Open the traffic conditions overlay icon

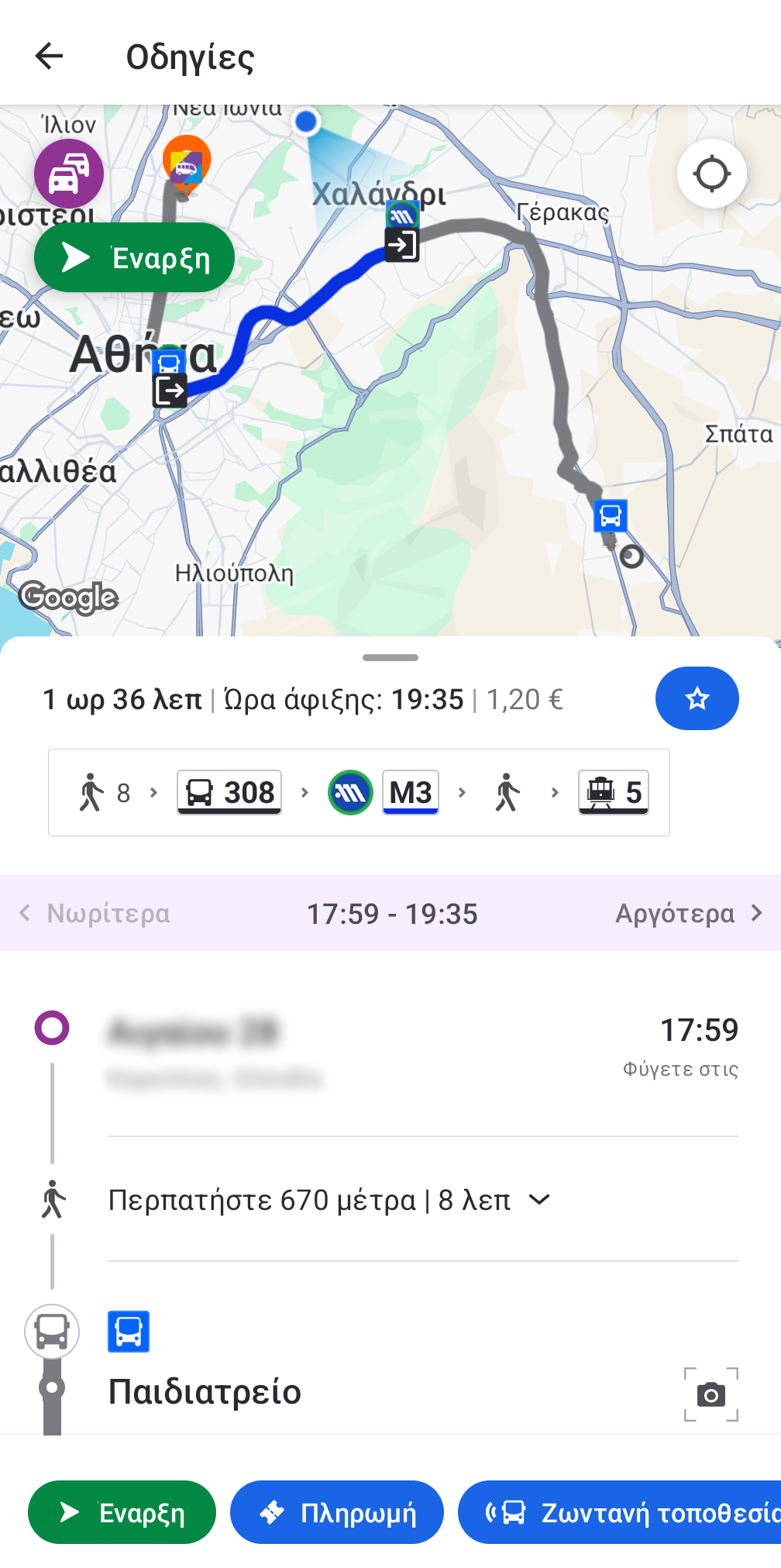coord(69,173)
